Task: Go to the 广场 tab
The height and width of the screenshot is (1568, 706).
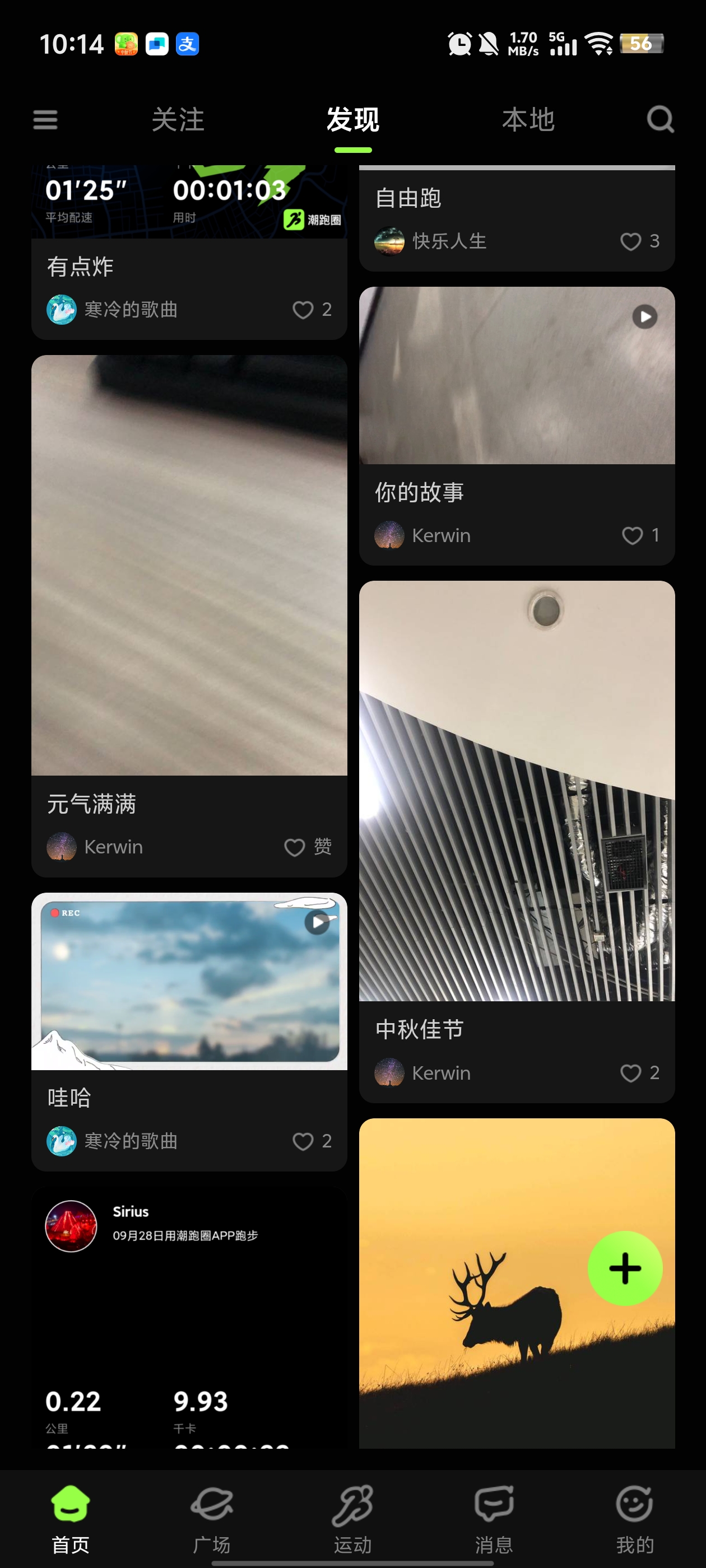Action: pyautogui.click(x=211, y=1516)
